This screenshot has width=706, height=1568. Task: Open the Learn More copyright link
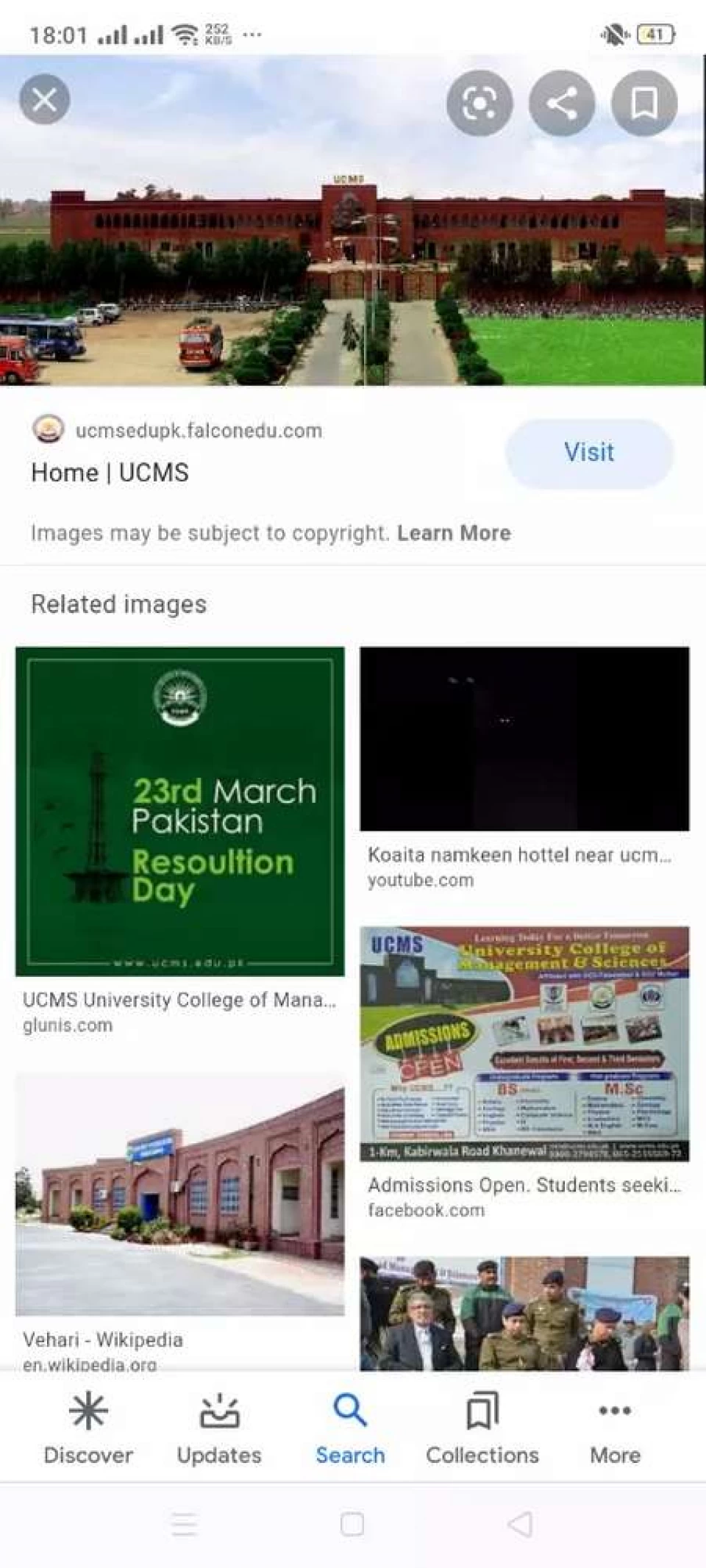(454, 533)
